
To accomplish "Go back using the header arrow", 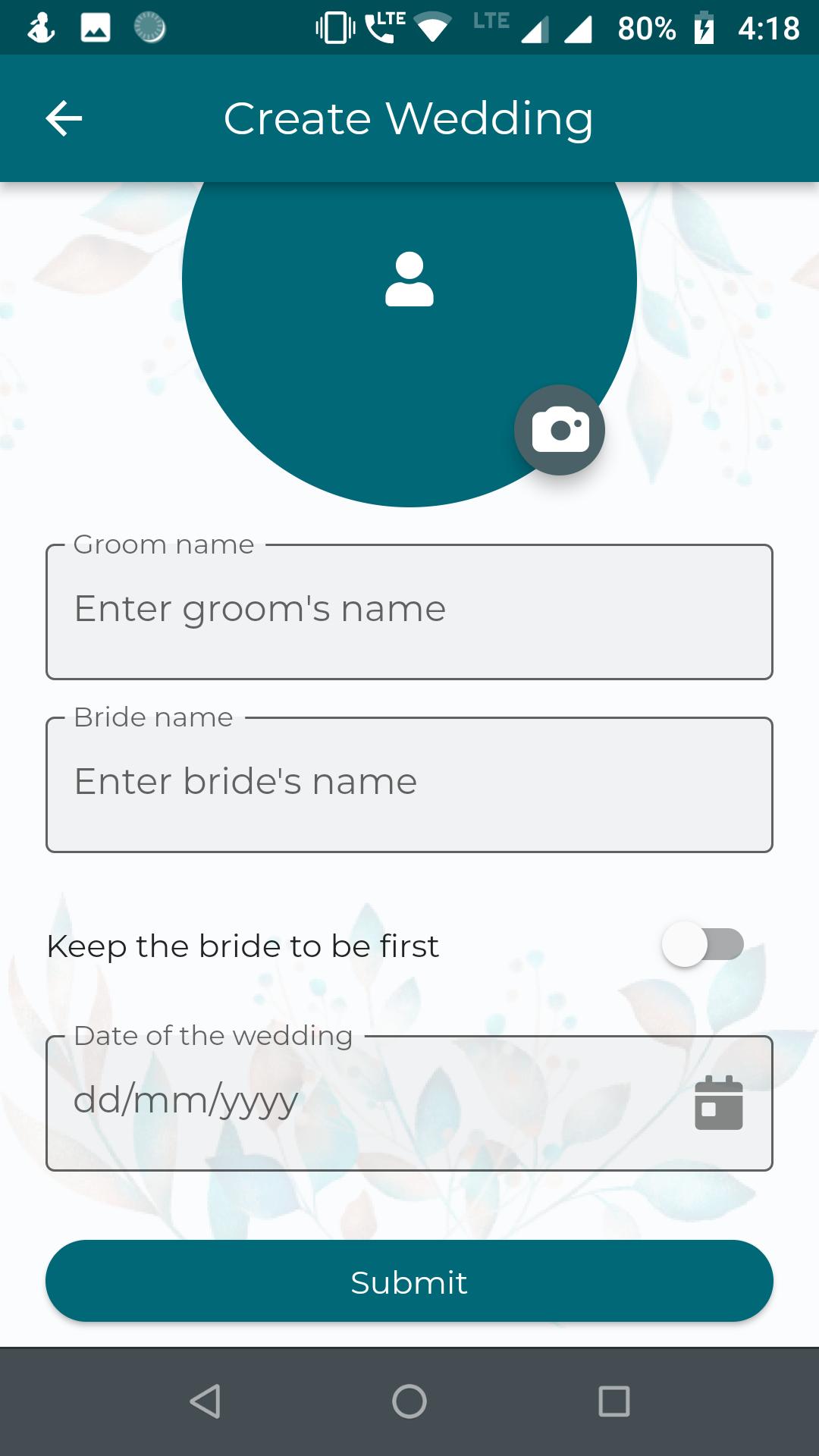I will [x=64, y=118].
